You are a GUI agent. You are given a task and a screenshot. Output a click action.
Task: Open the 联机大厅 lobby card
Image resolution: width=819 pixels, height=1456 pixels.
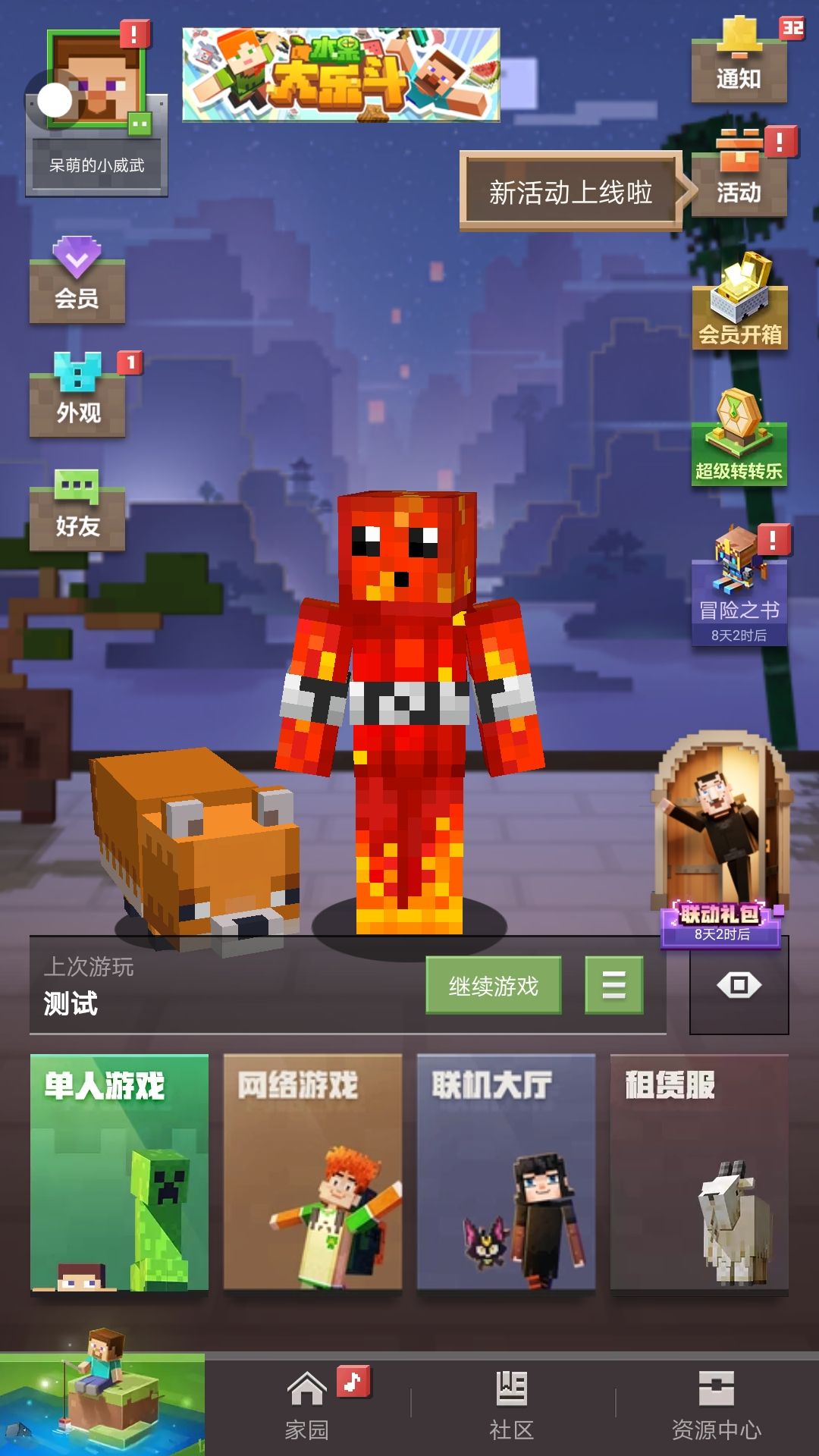click(506, 1172)
